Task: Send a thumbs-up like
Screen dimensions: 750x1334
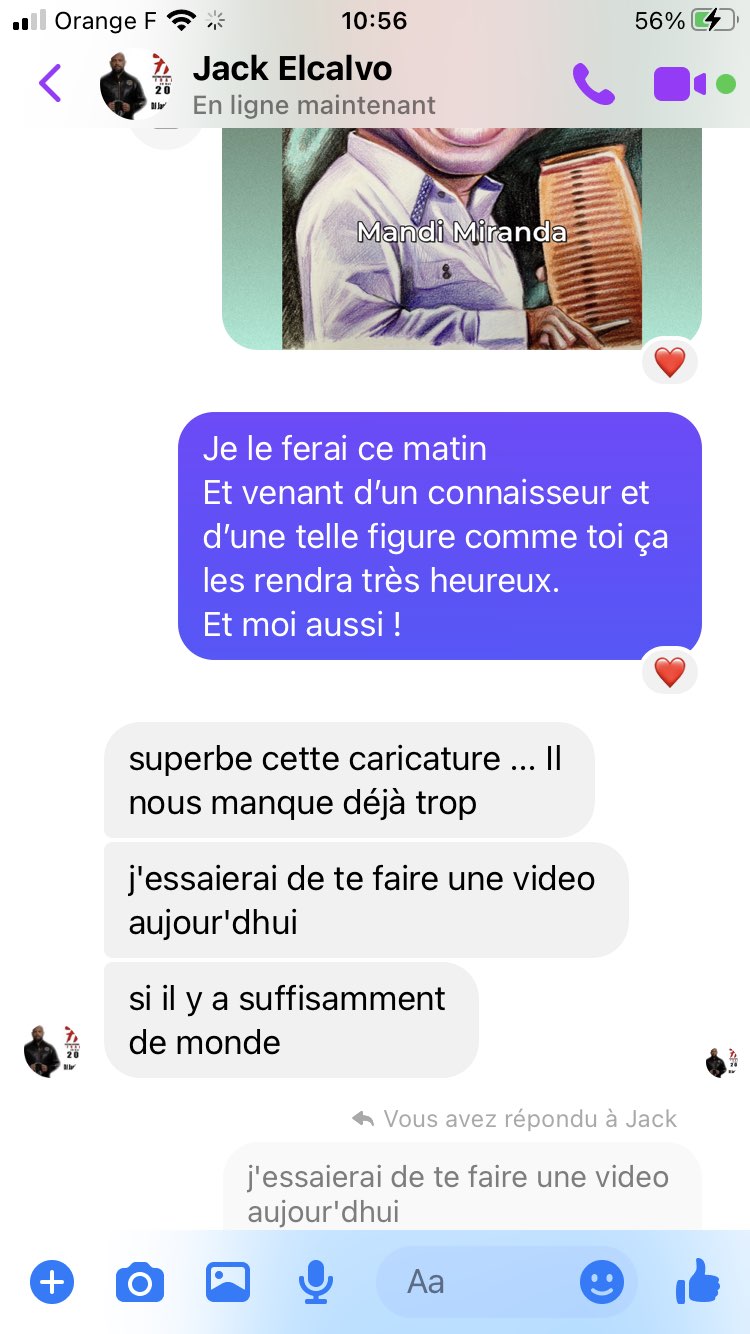Action: (x=698, y=1281)
